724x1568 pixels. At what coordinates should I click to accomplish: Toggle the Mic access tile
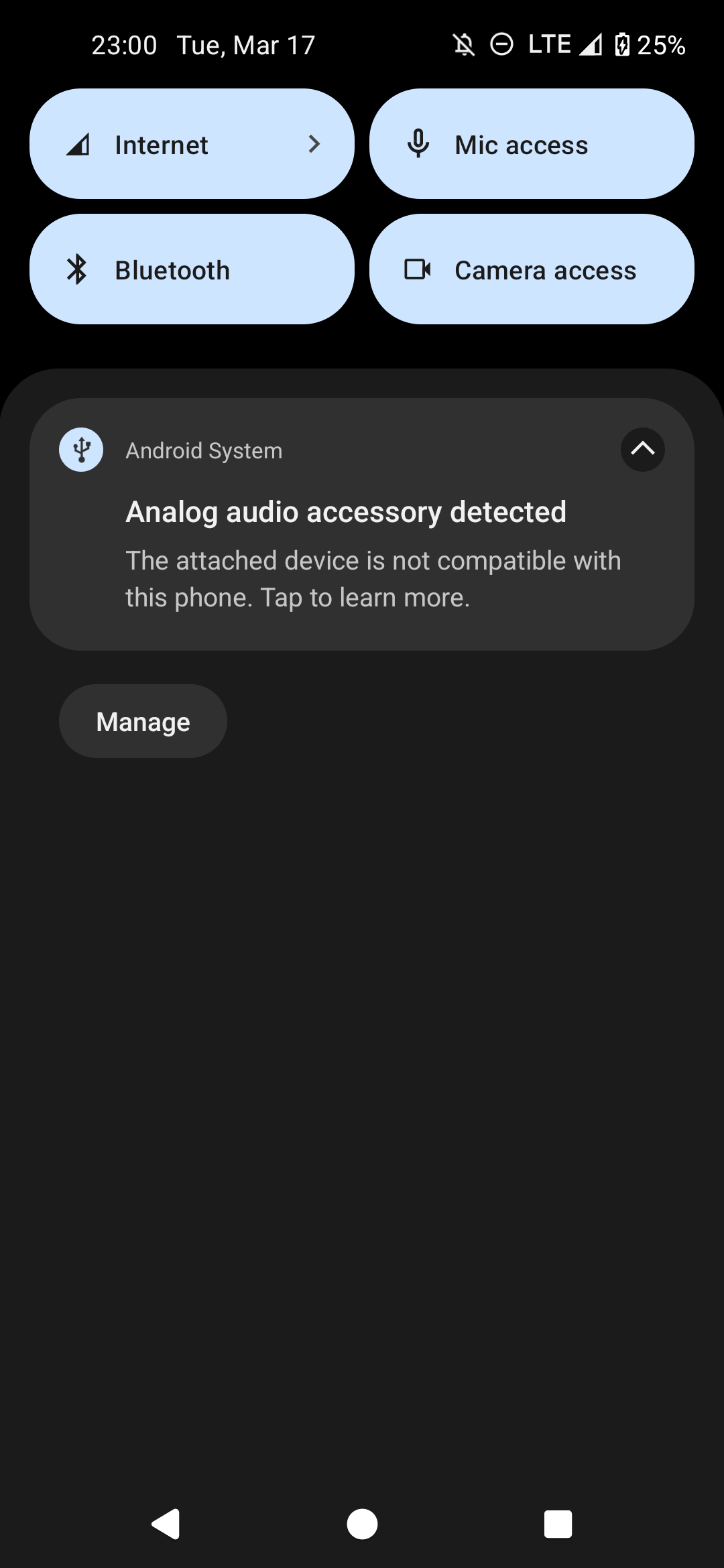(x=532, y=144)
